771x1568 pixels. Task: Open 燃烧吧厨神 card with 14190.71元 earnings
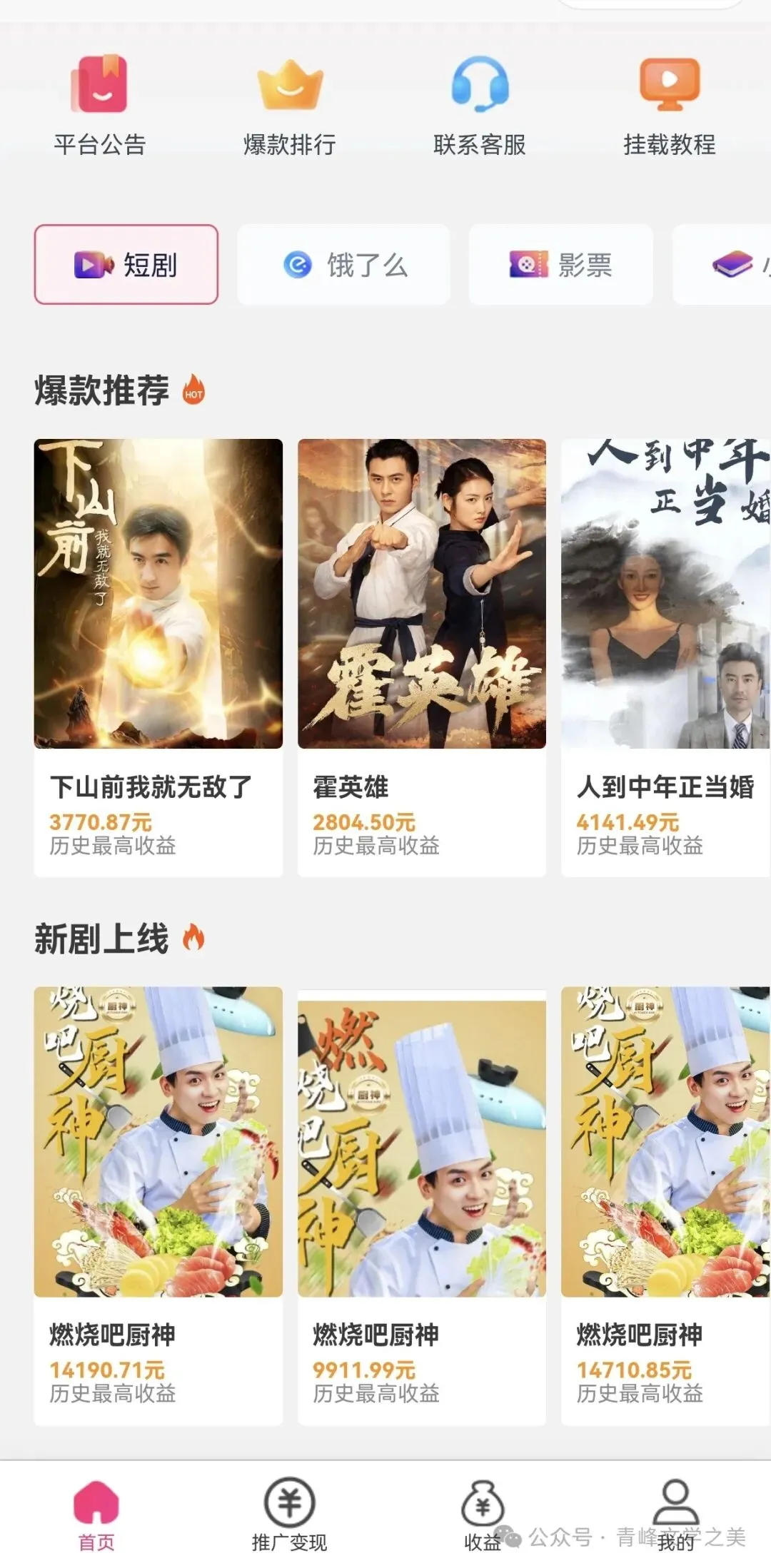[158, 1205]
